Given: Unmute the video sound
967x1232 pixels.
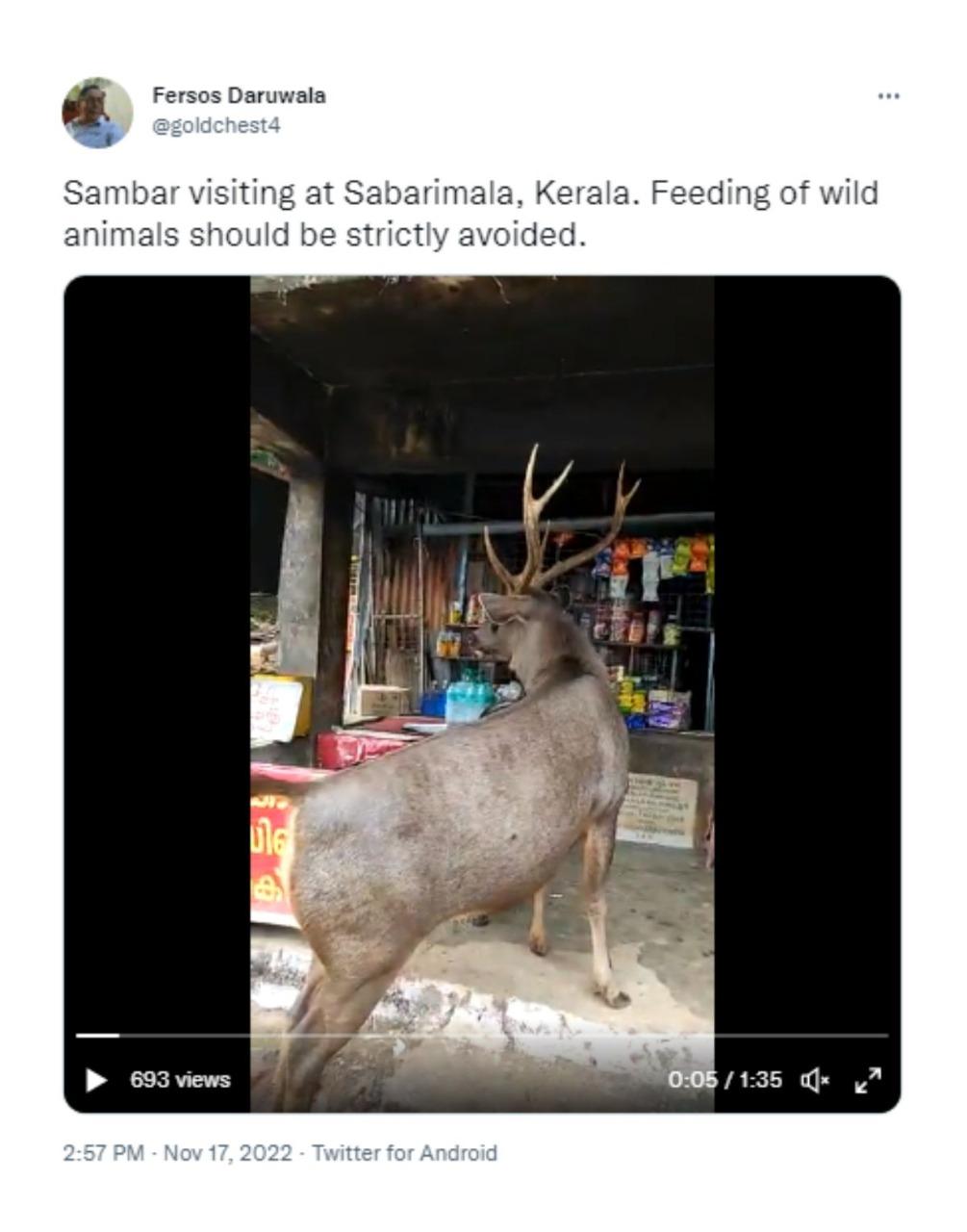Looking at the screenshot, I should [x=816, y=1080].
